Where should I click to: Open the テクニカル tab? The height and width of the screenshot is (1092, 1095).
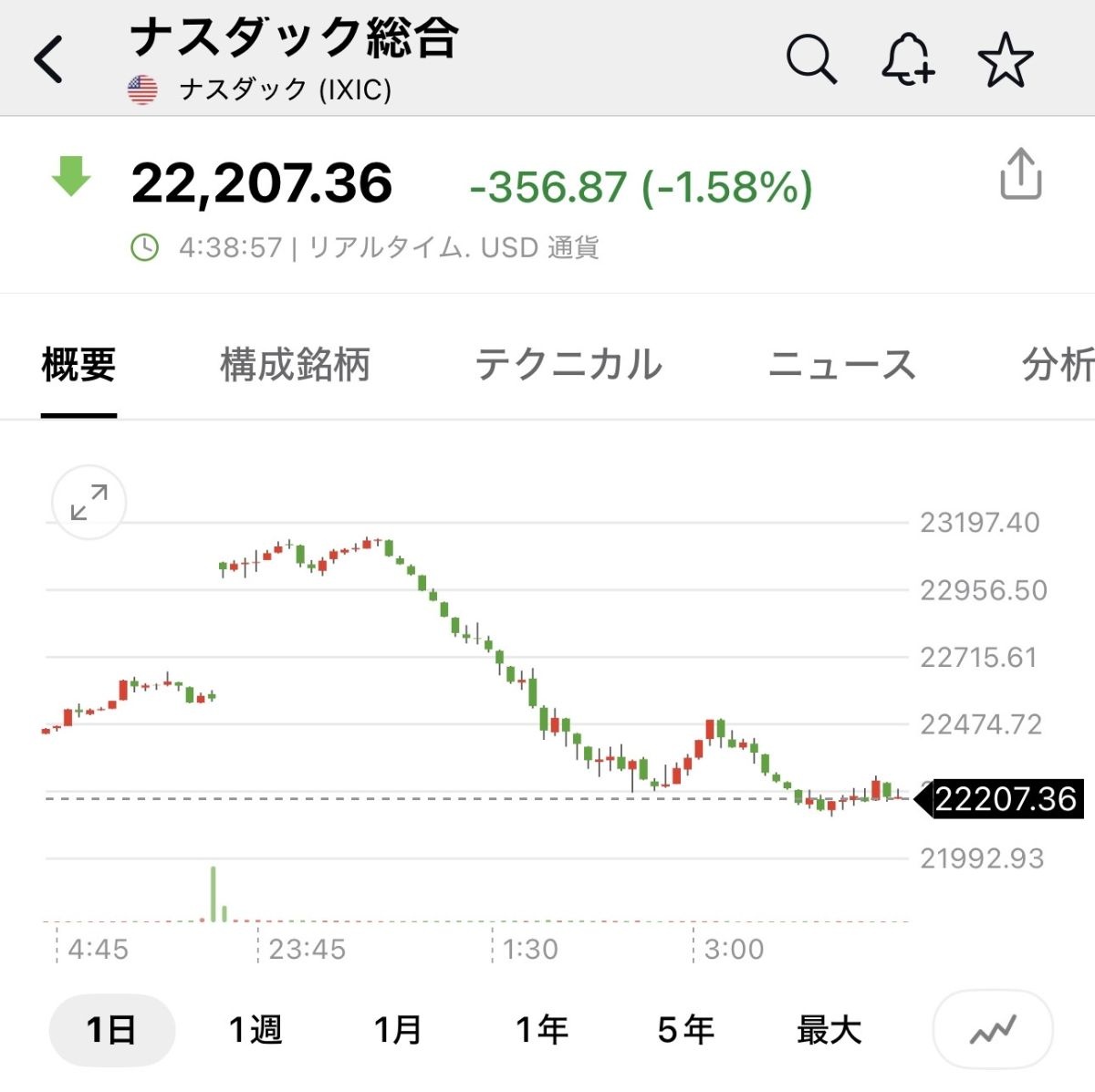[x=568, y=365]
